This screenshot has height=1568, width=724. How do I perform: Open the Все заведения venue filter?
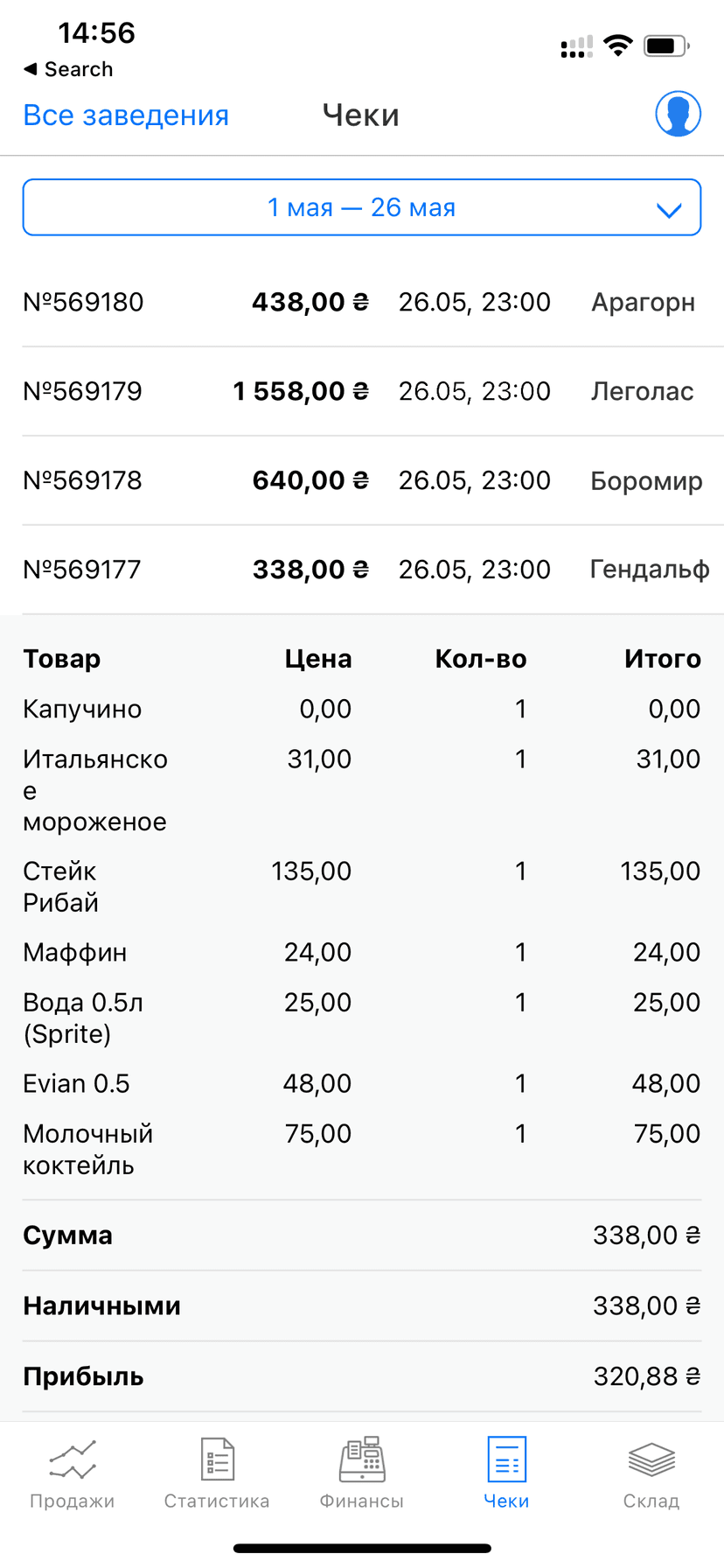126,115
